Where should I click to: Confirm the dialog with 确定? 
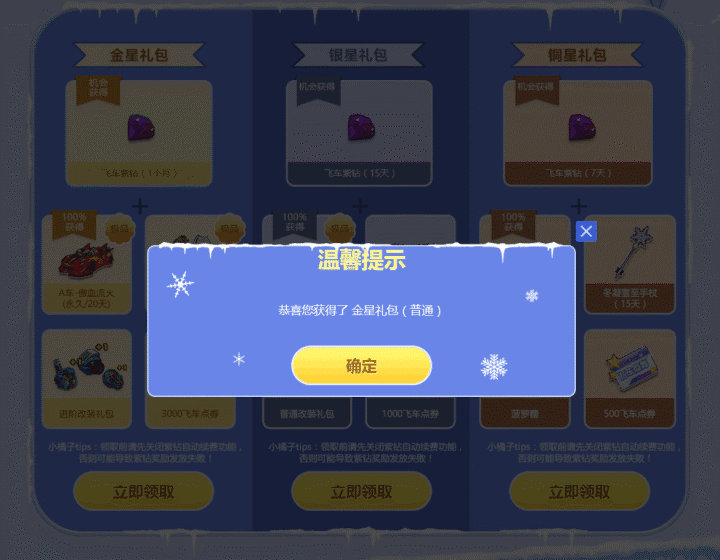361,366
